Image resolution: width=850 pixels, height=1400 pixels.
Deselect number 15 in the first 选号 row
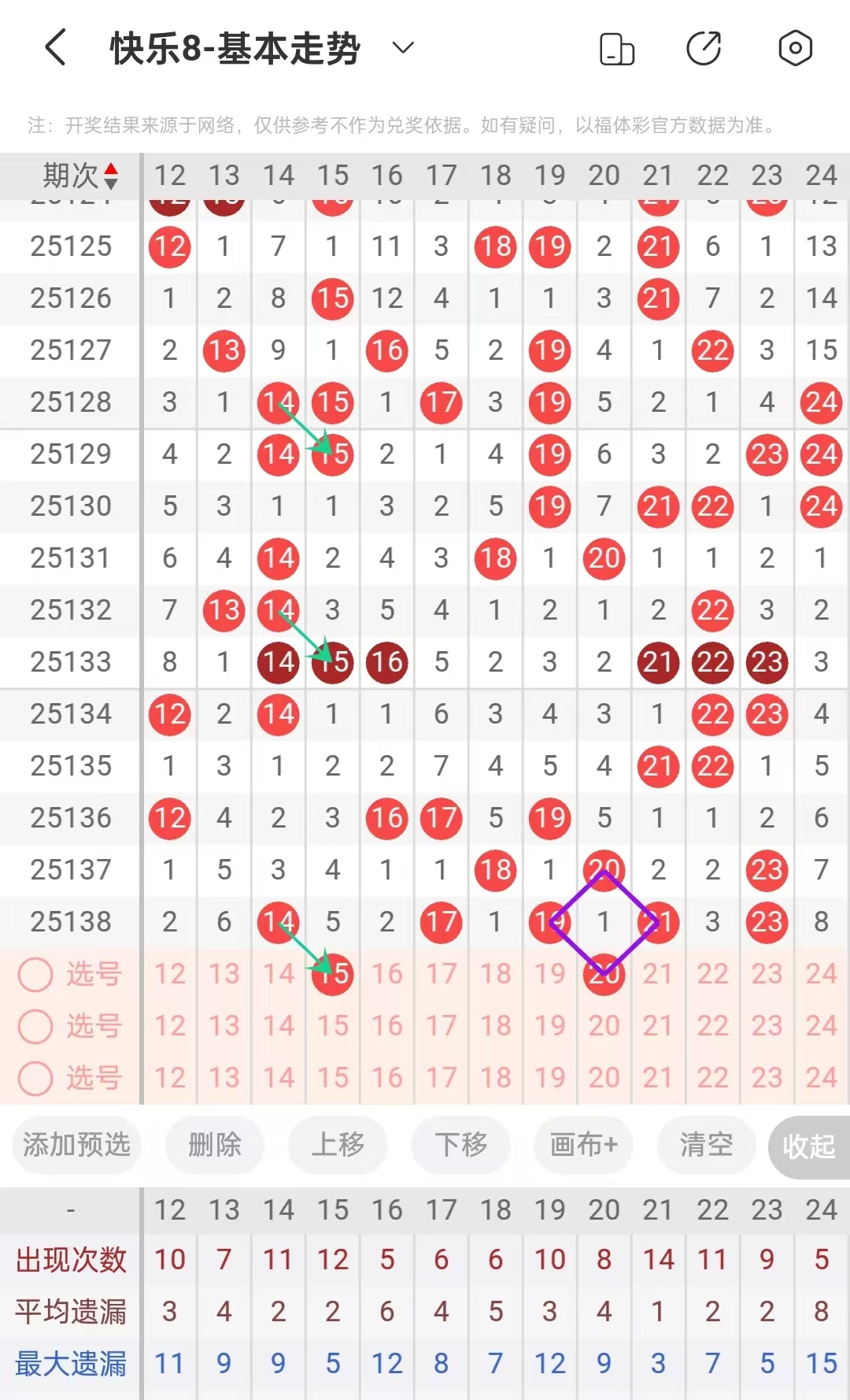point(333,974)
